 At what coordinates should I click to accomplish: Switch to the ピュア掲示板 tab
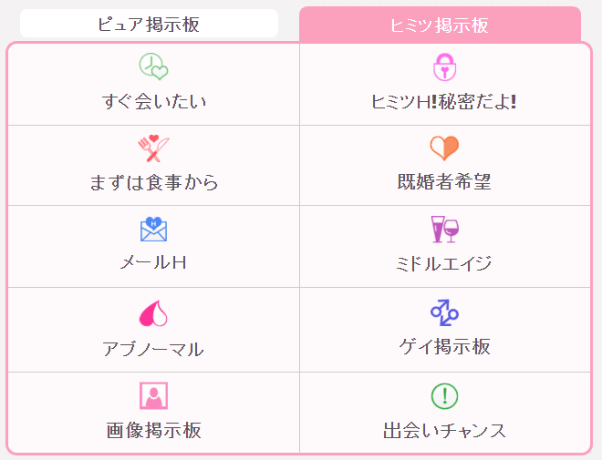[149, 24]
